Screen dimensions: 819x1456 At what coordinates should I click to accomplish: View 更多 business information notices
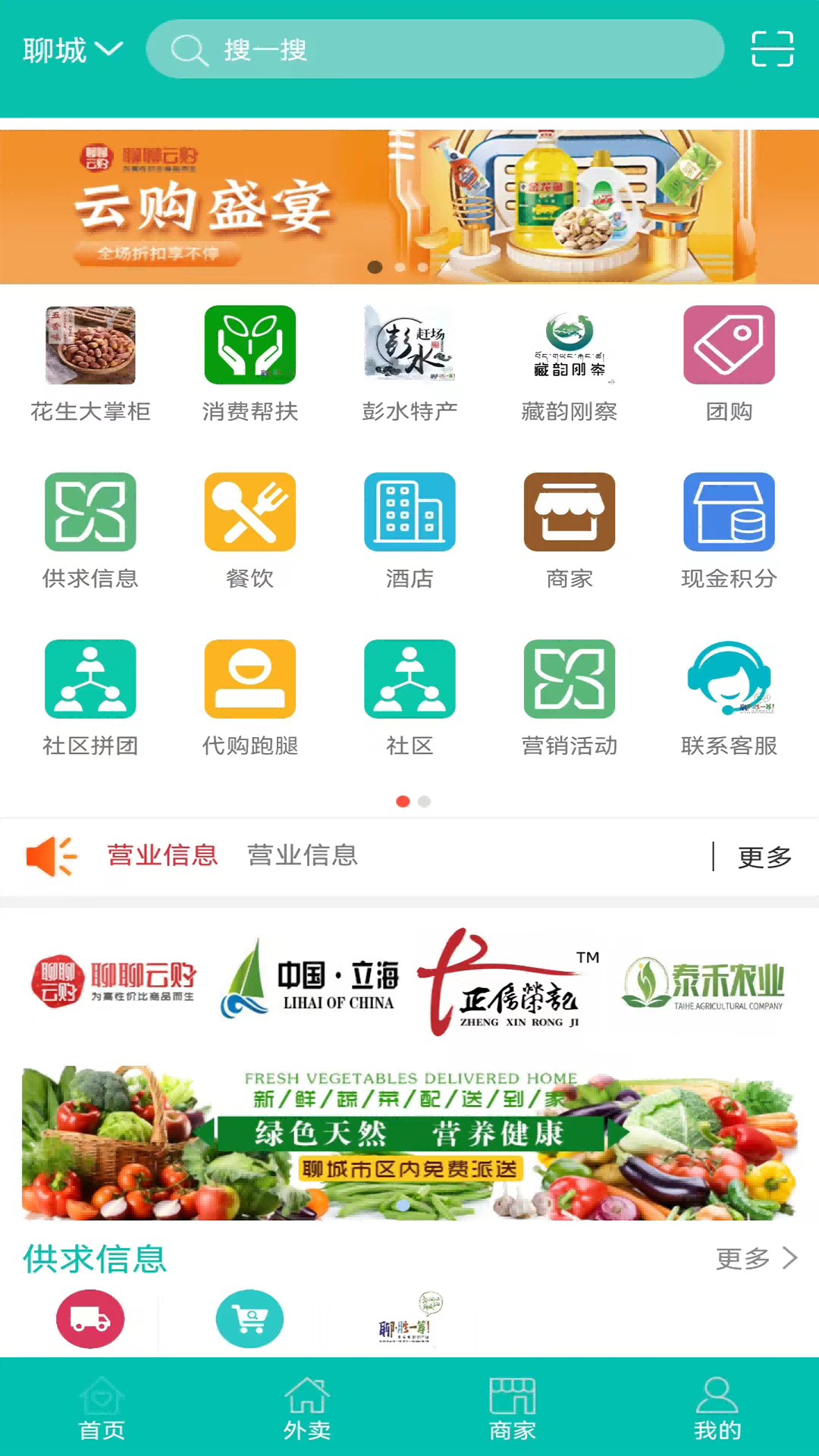point(764,857)
